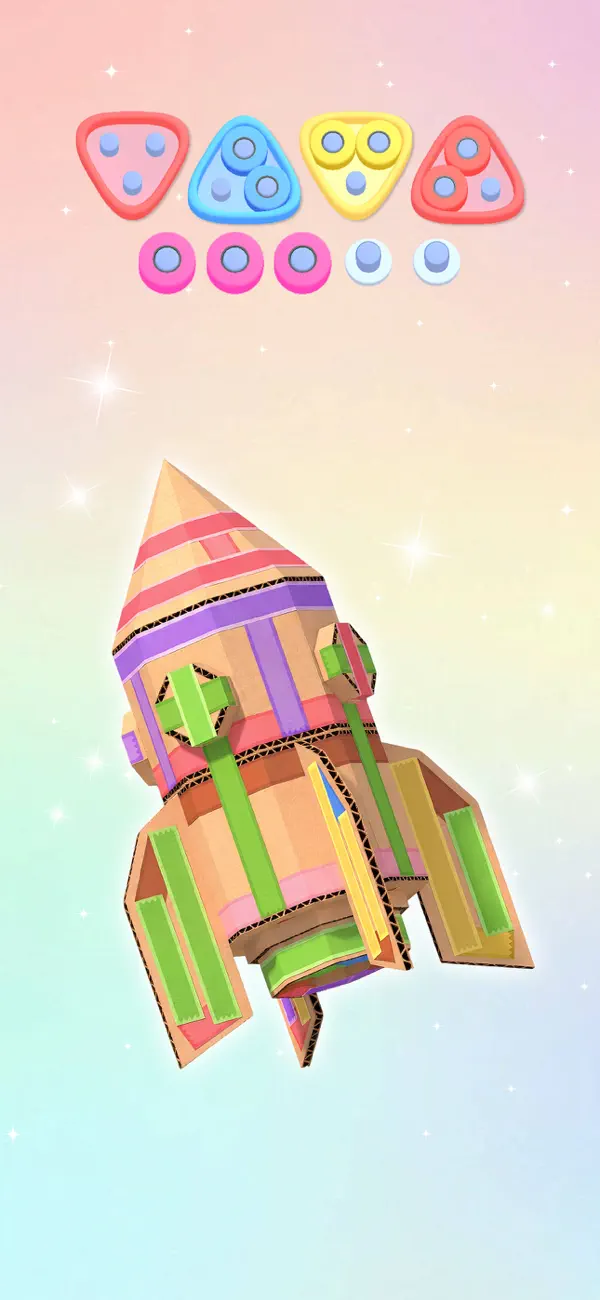Peel the green tape on the right fin
Viewport: 600px width, 1300px height.
478,868
